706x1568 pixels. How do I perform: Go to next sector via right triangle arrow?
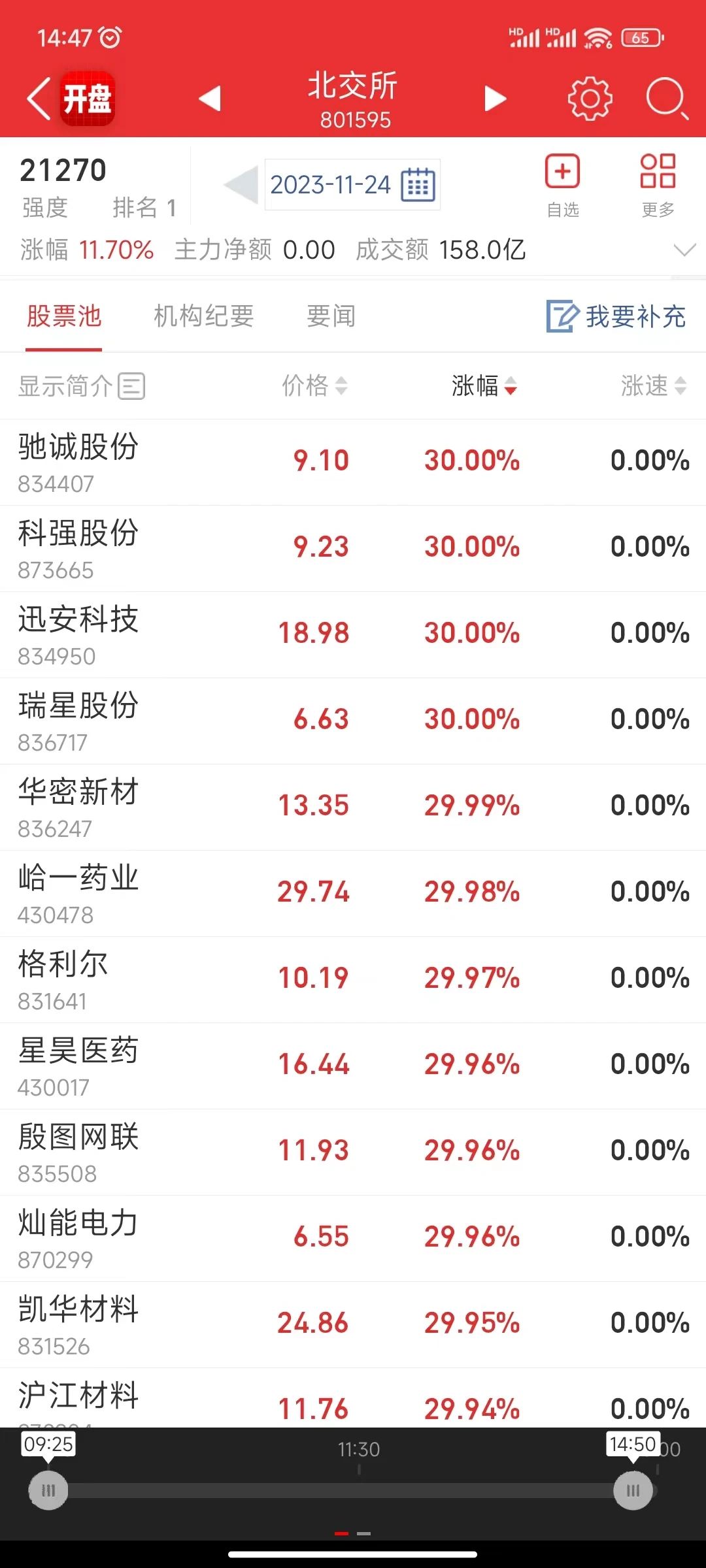pyautogui.click(x=495, y=99)
